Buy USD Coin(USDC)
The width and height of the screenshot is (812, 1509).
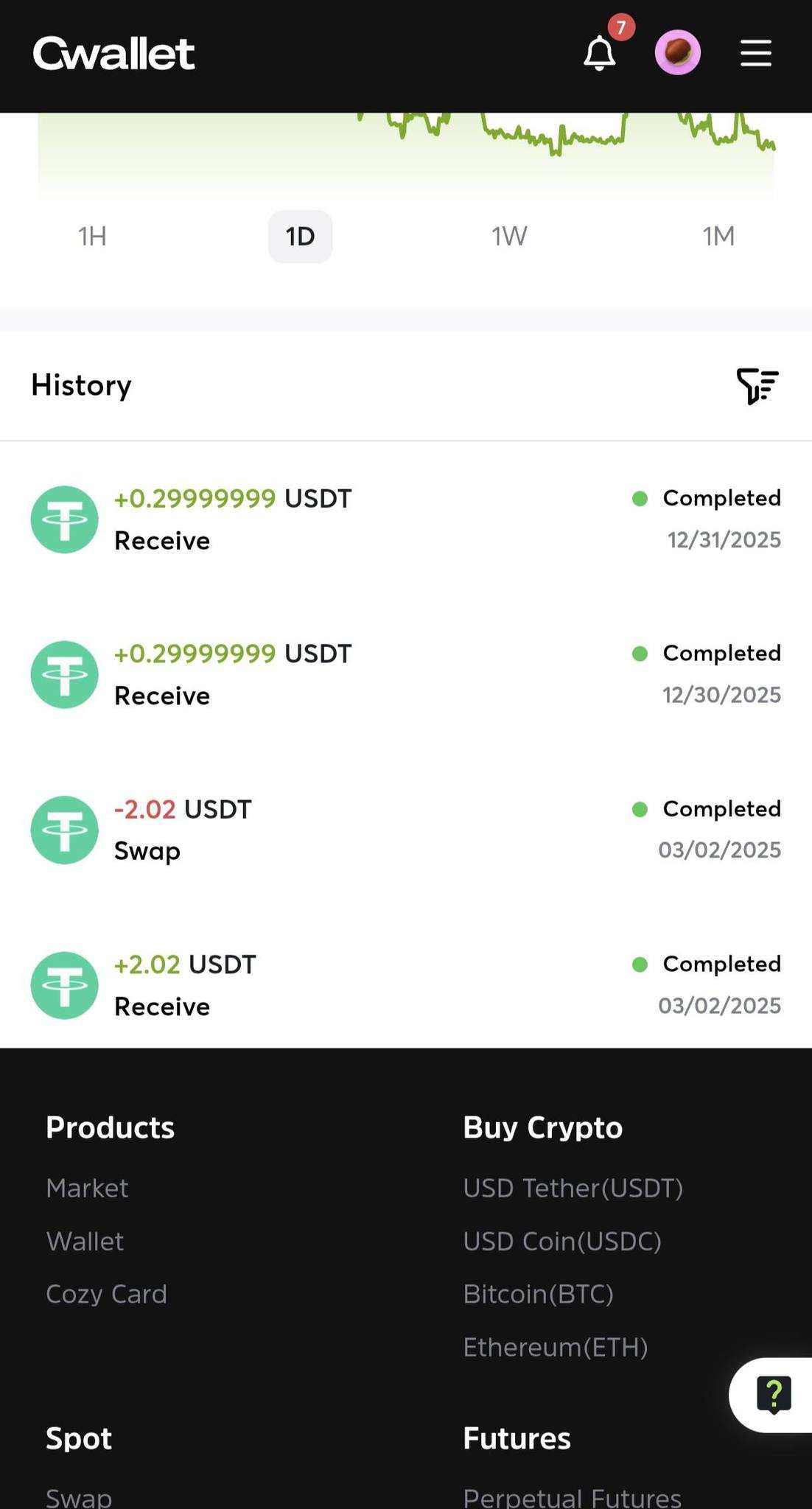coord(561,1241)
